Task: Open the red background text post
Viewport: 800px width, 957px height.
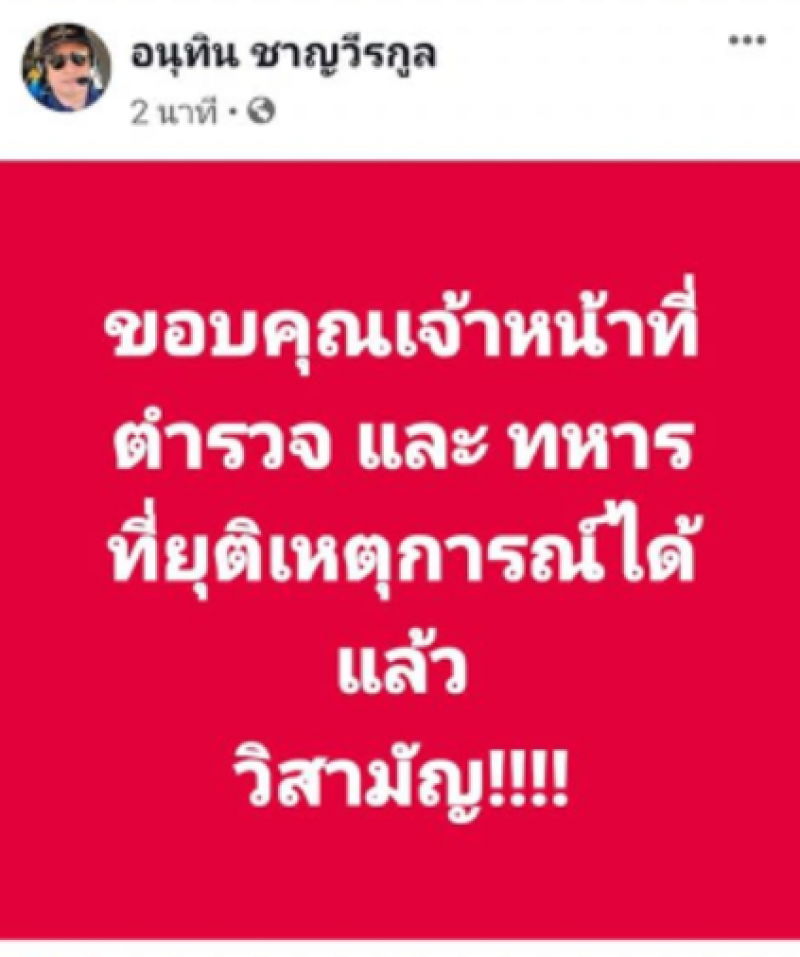Action: 400,560
